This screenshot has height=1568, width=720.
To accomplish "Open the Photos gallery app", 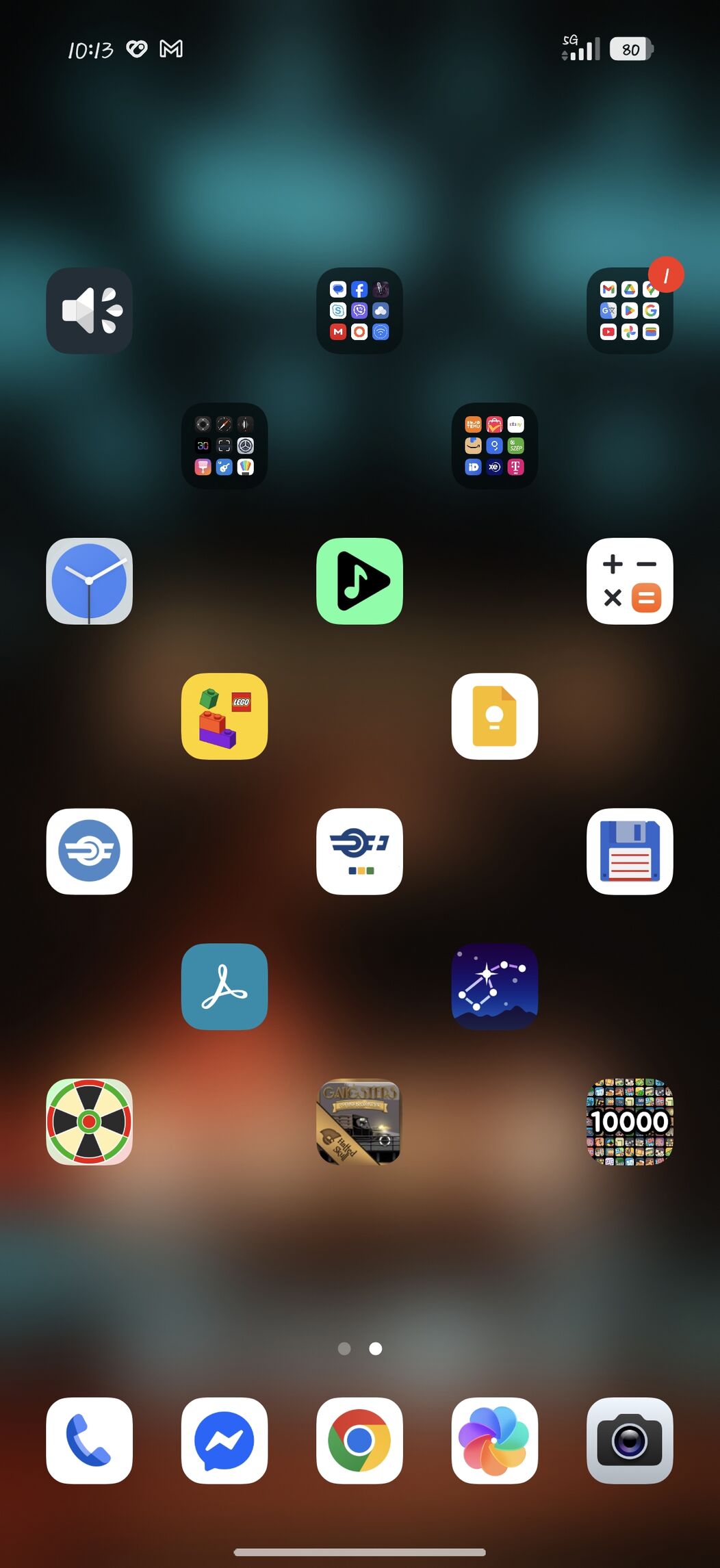I will [x=494, y=1440].
